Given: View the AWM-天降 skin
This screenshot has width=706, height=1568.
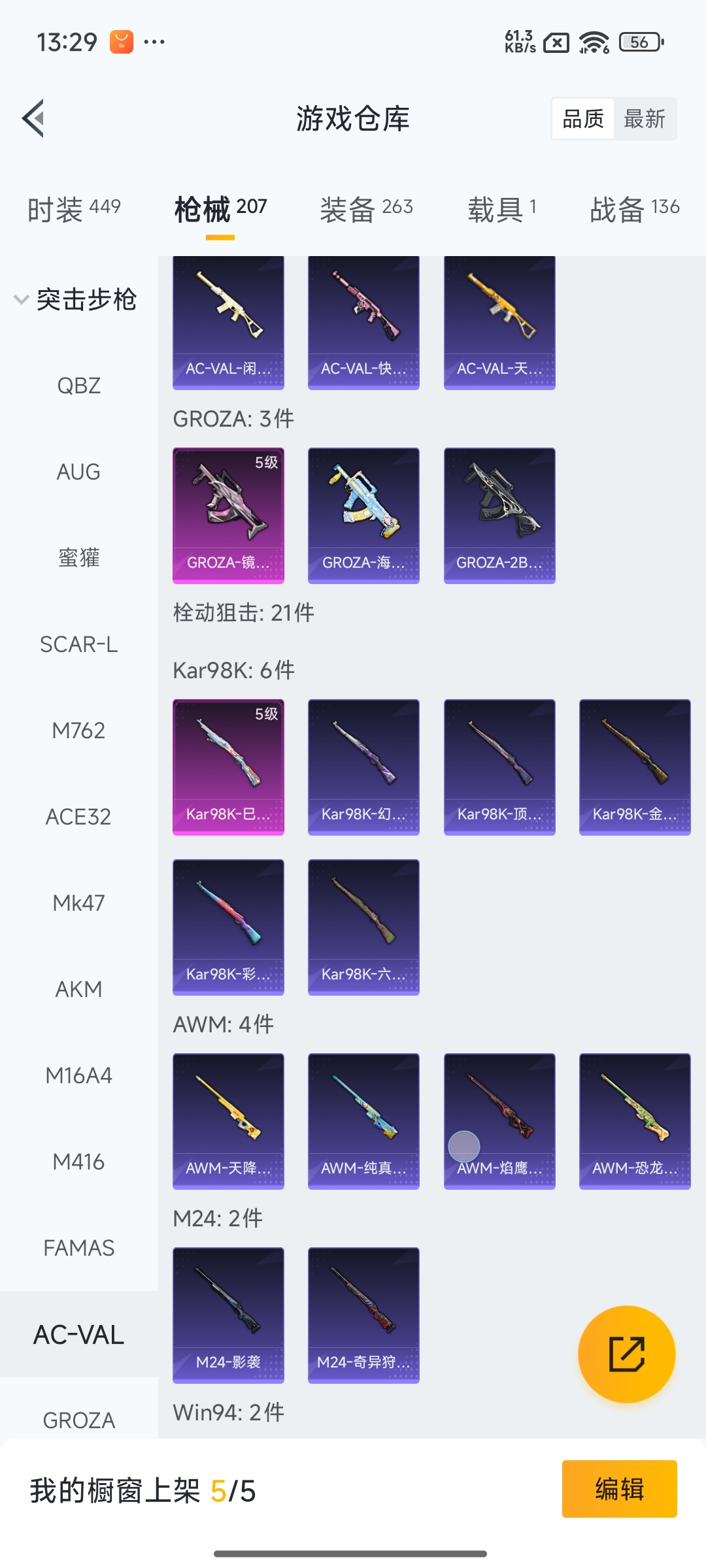Looking at the screenshot, I should pos(228,1120).
